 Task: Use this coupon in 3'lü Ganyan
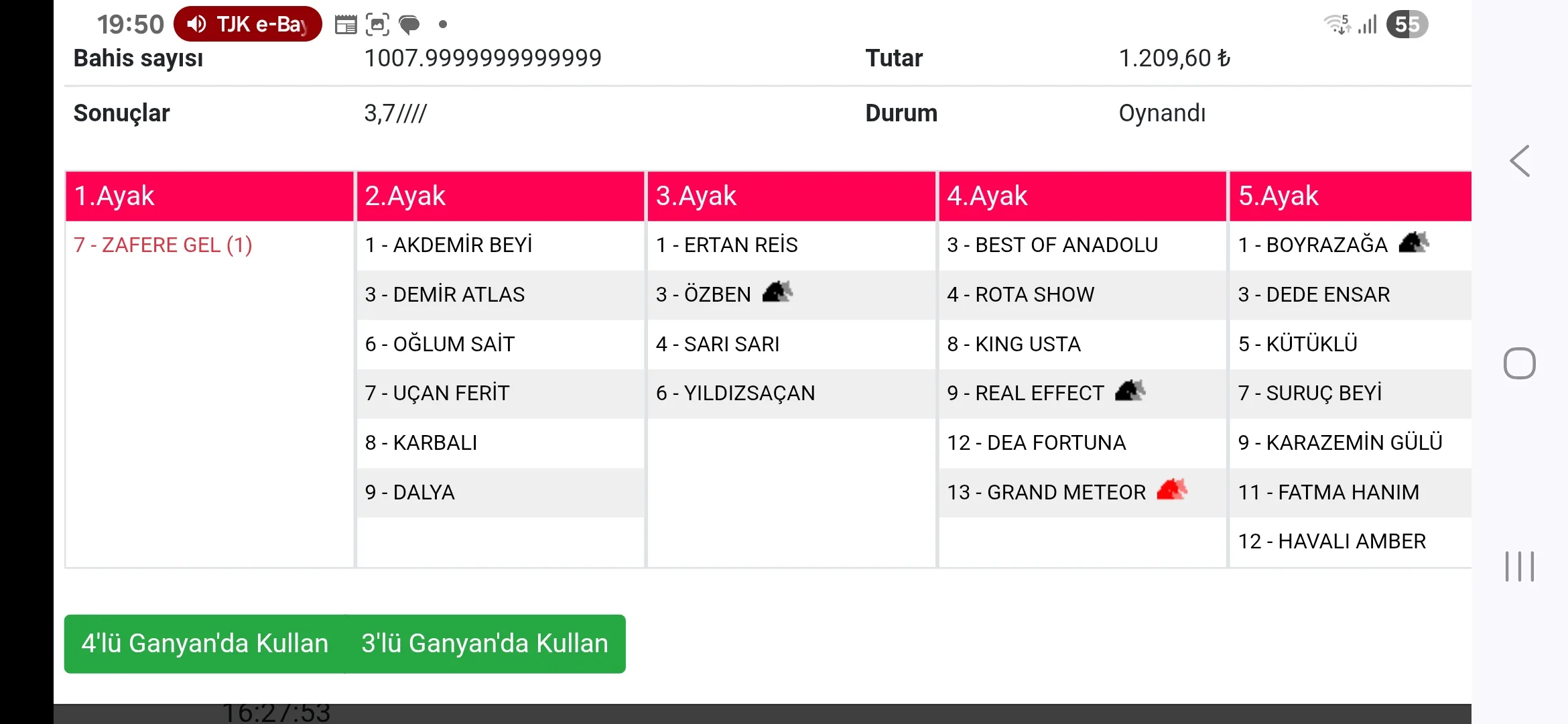tap(484, 644)
